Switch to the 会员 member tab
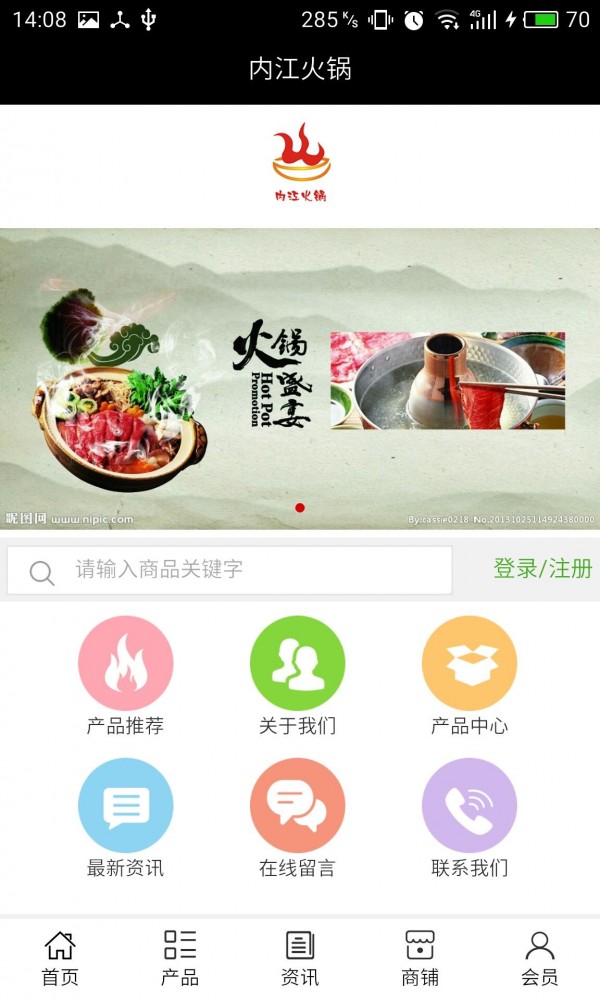 [x=540, y=958]
